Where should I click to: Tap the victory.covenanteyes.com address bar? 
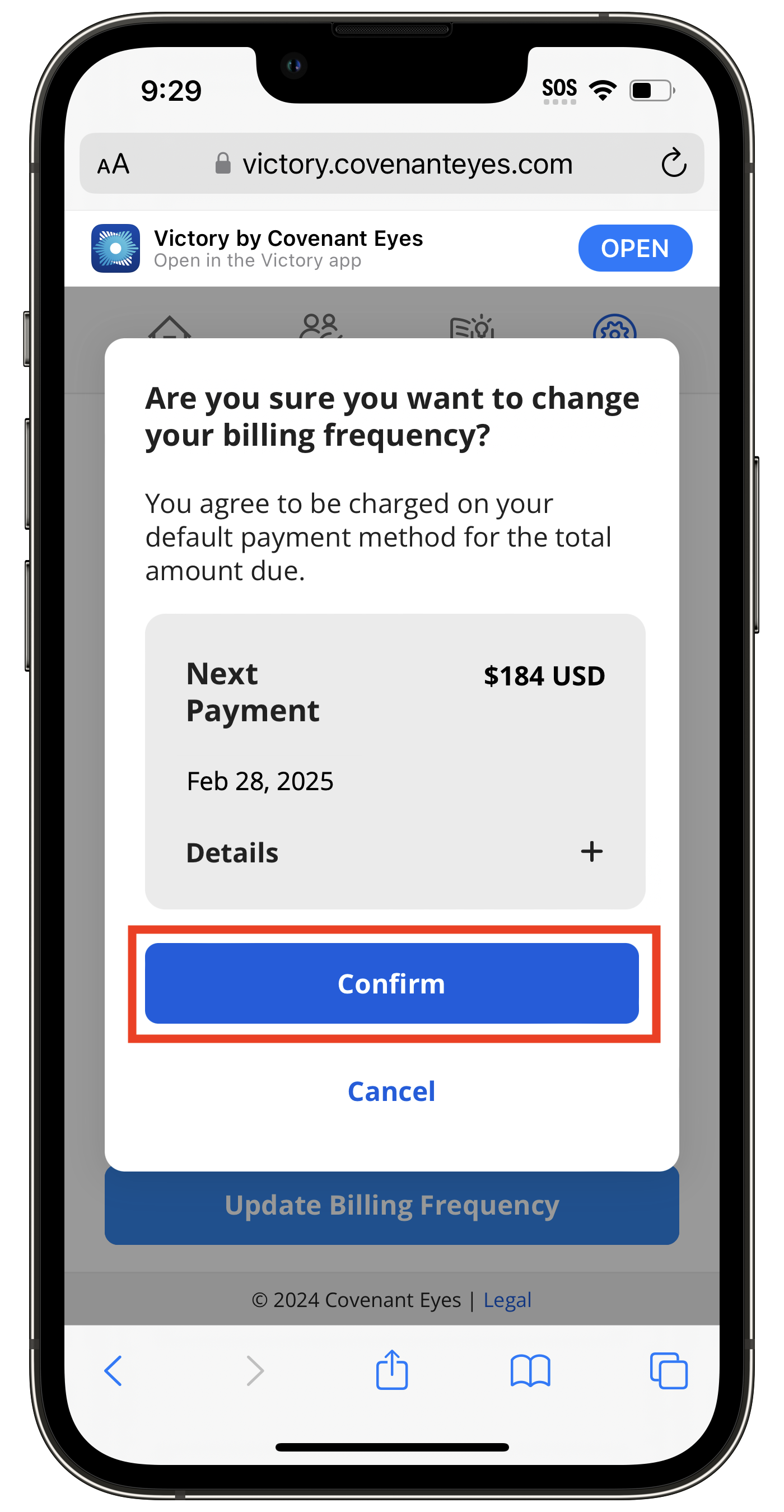tap(407, 164)
